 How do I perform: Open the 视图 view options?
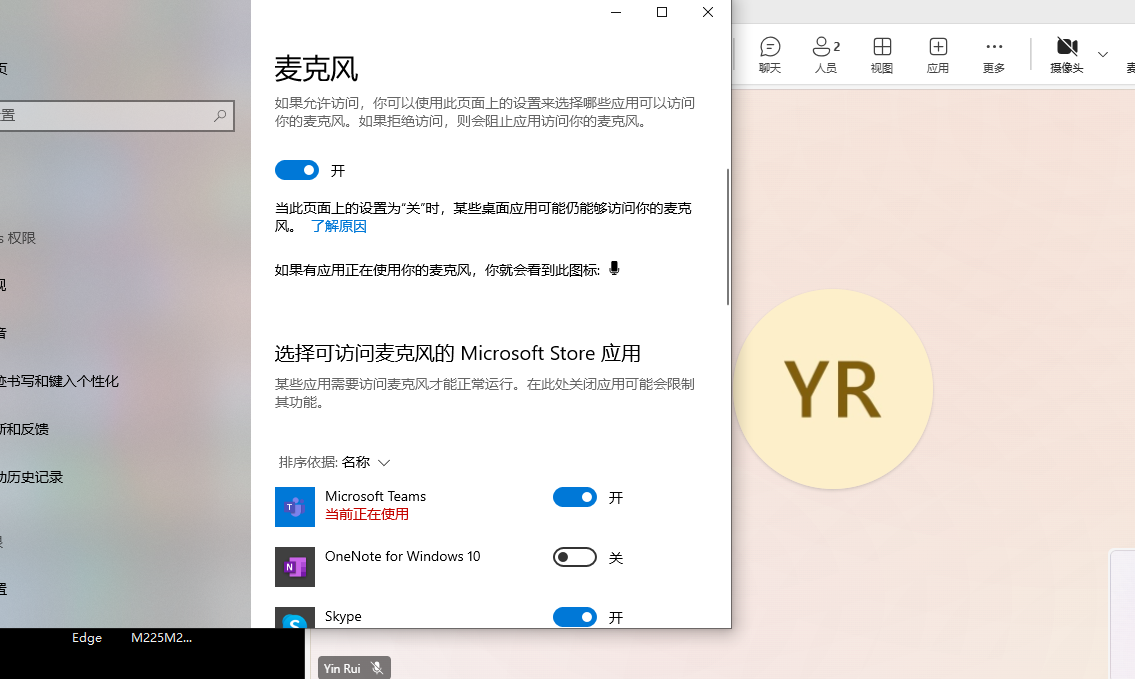click(881, 55)
